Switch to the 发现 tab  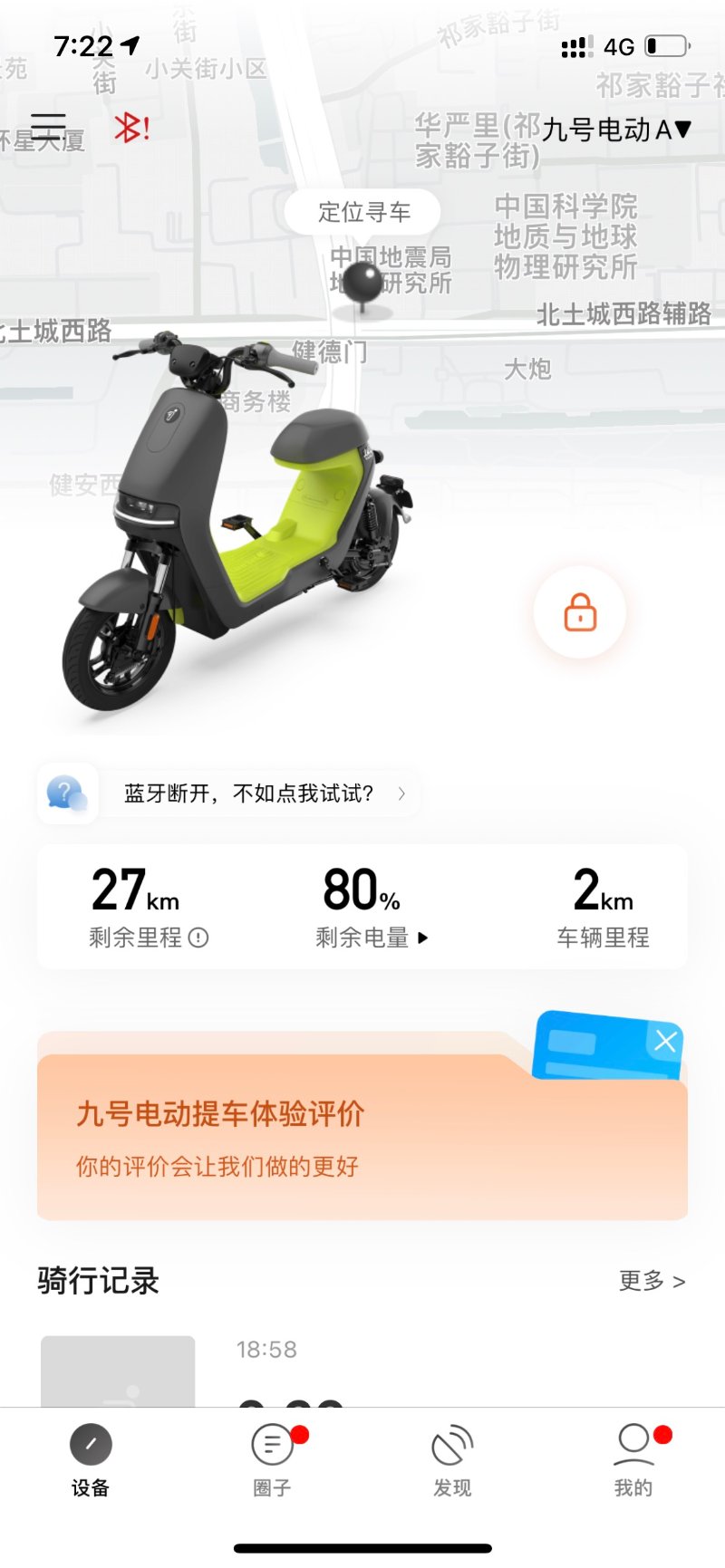click(452, 1460)
